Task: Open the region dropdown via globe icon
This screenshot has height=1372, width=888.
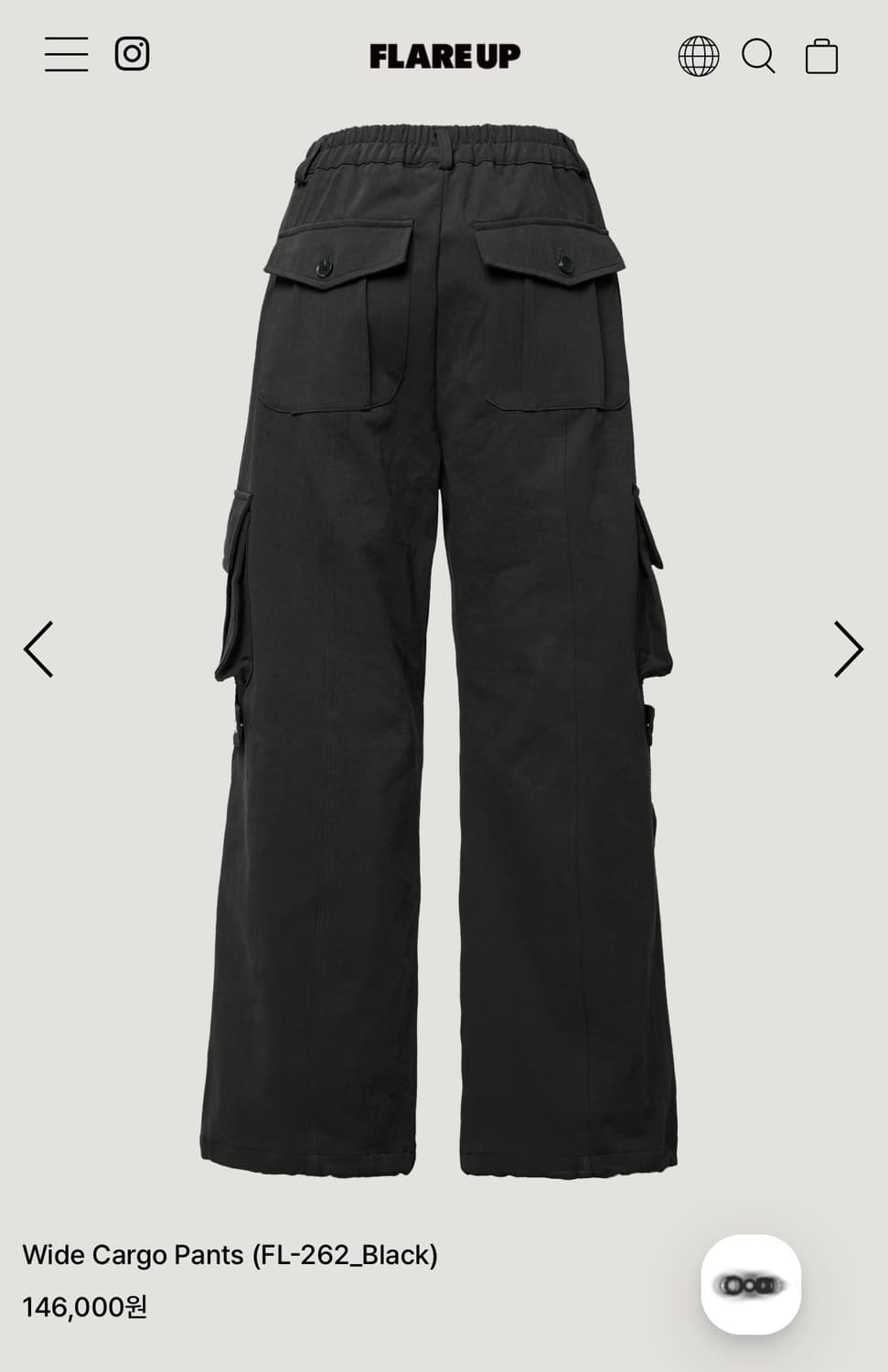Action: (x=698, y=57)
